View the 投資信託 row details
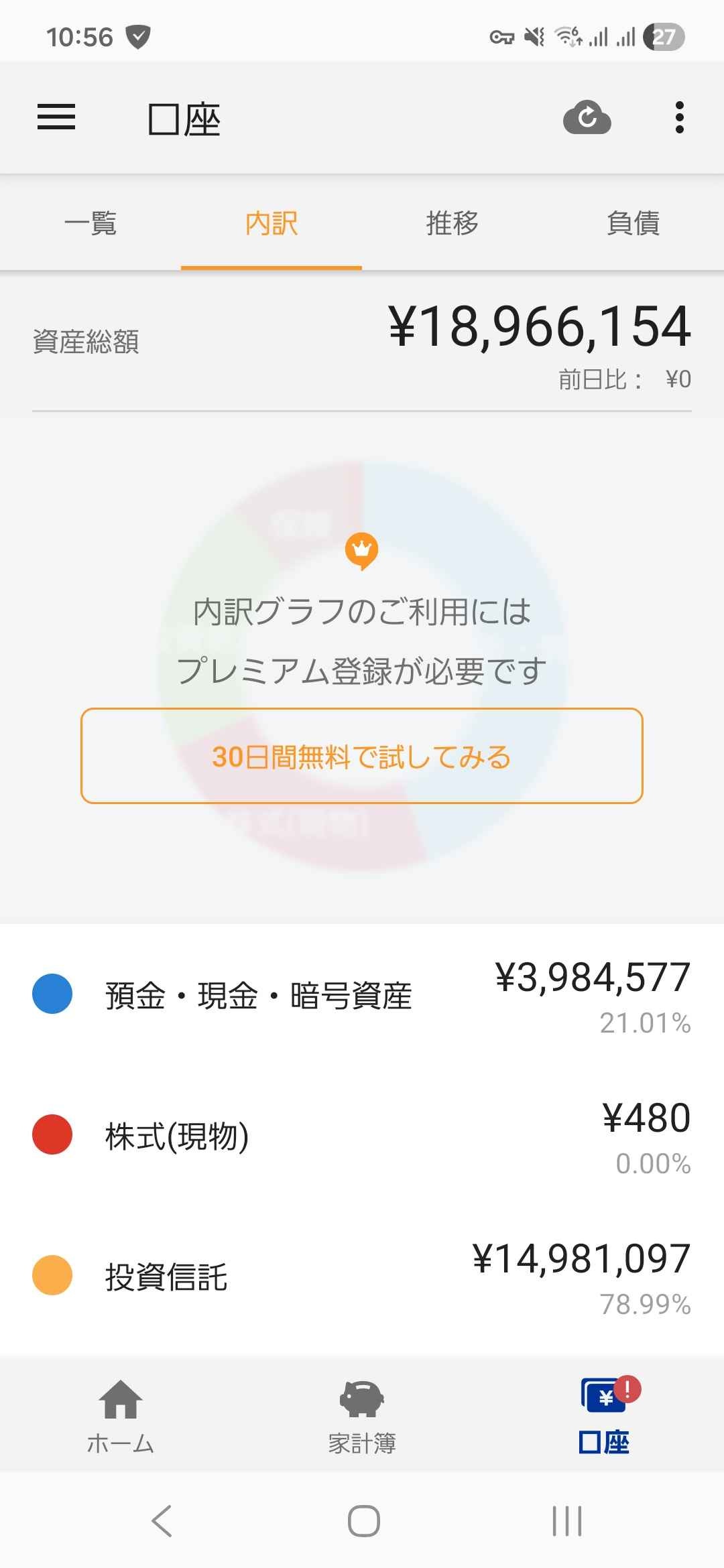724x1568 pixels. pos(362,1277)
